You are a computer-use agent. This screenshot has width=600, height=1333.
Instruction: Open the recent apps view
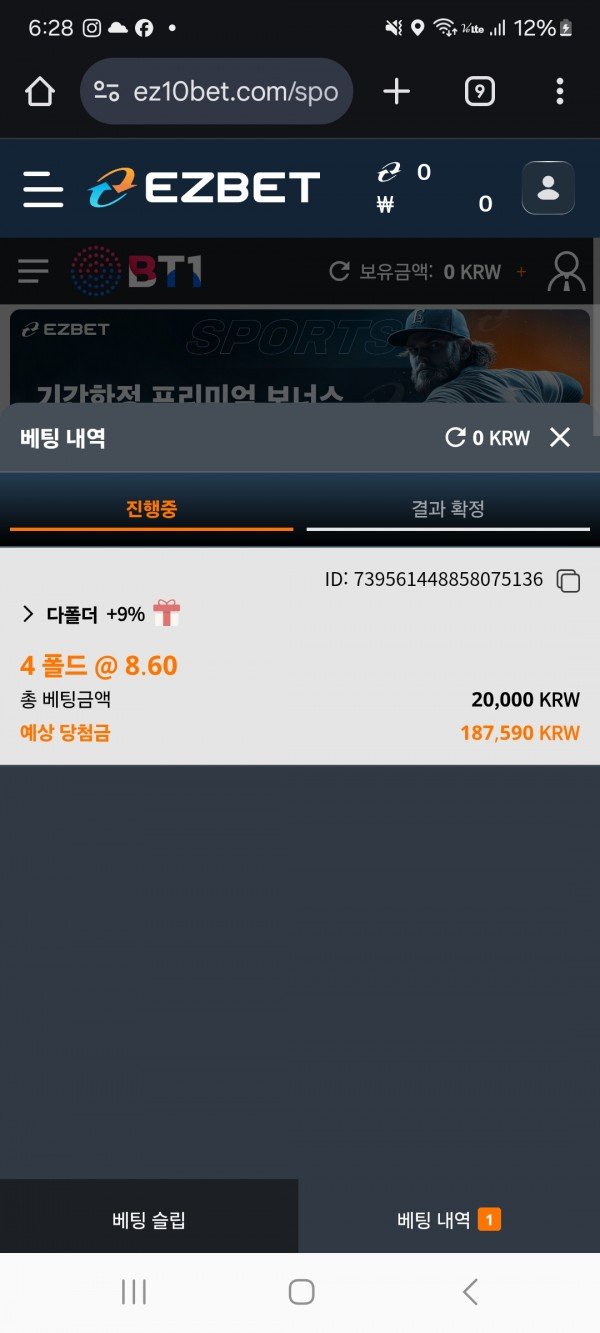(134, 1292)
